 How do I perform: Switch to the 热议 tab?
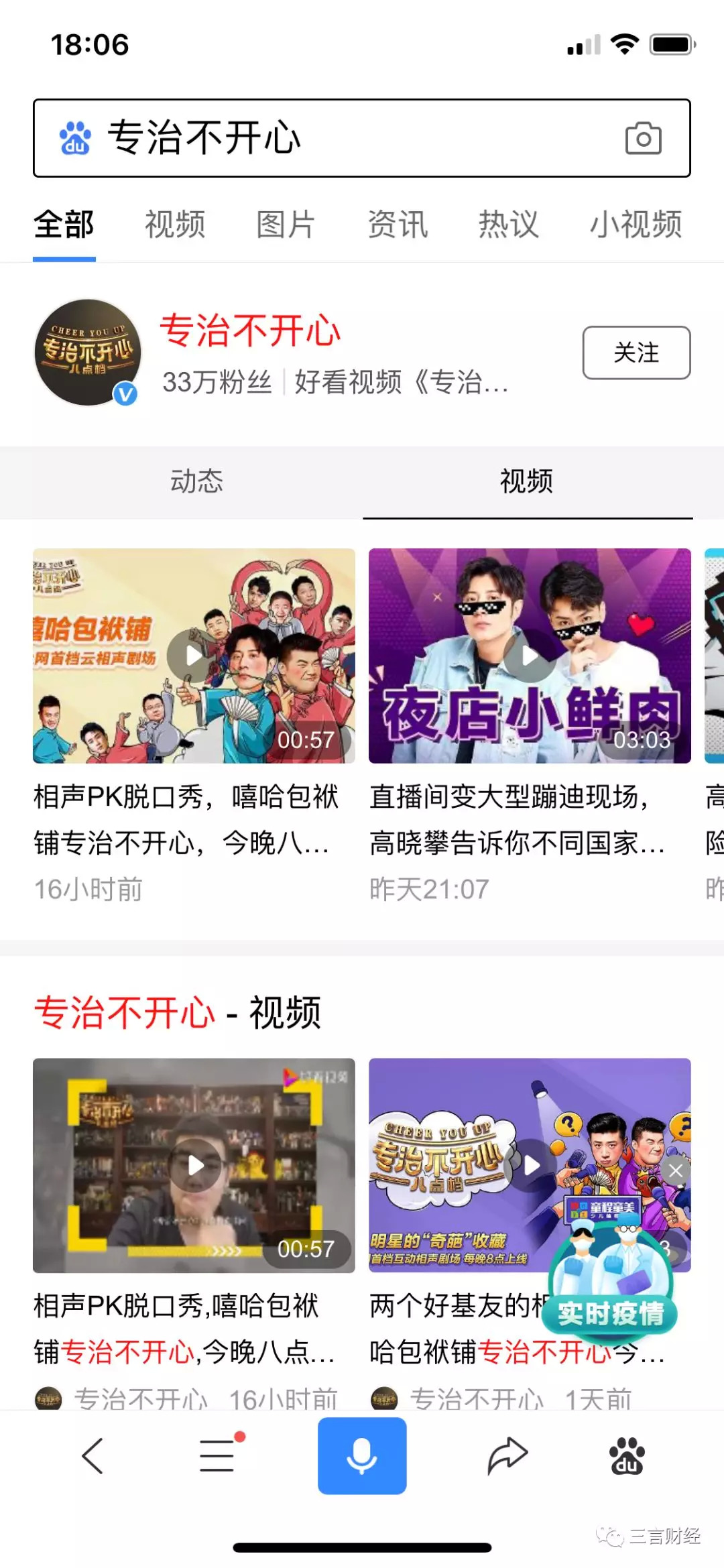point(508,224)
